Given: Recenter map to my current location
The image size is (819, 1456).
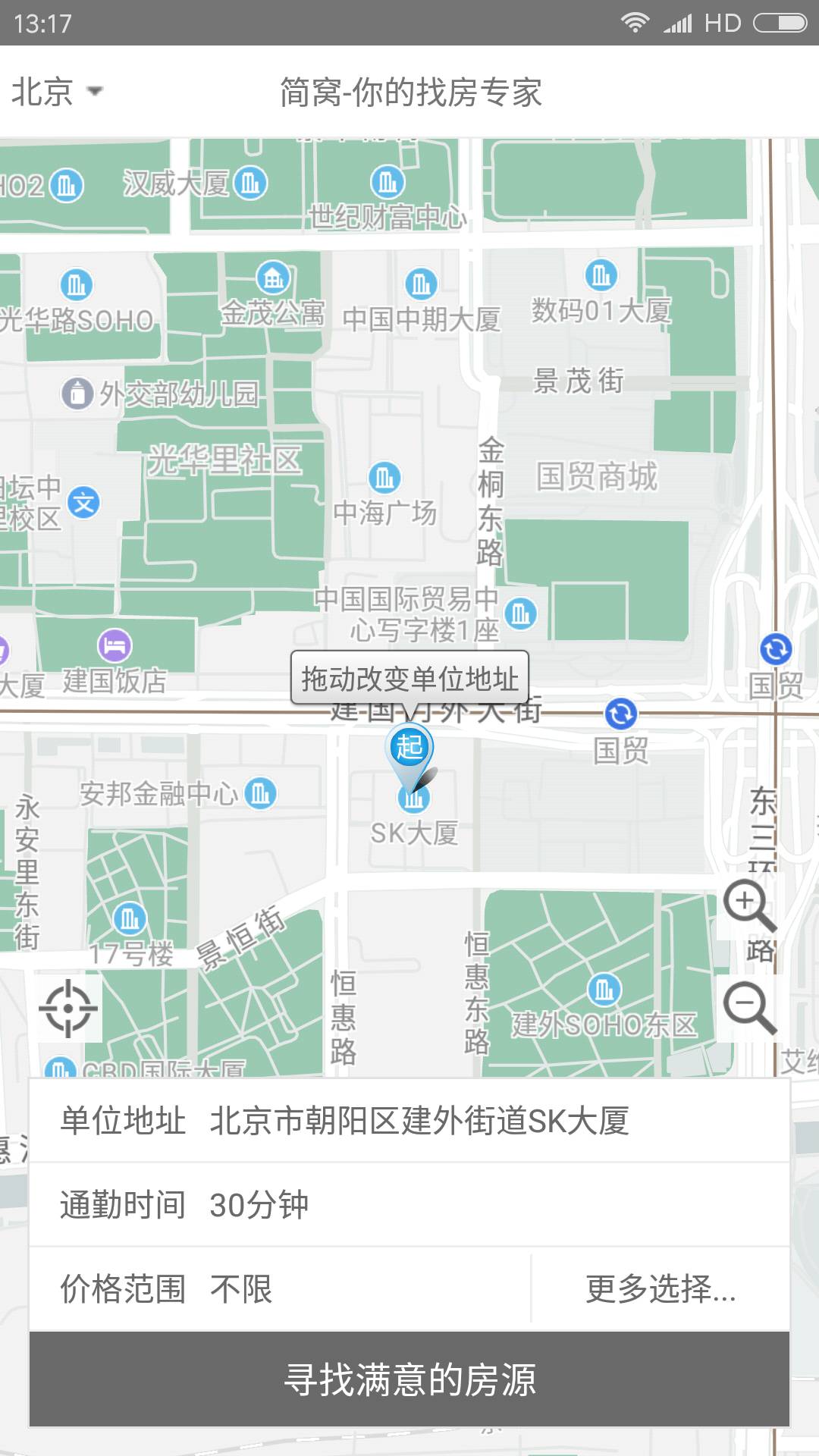Looking at the screenshot, I should (x=68, y=1008).
